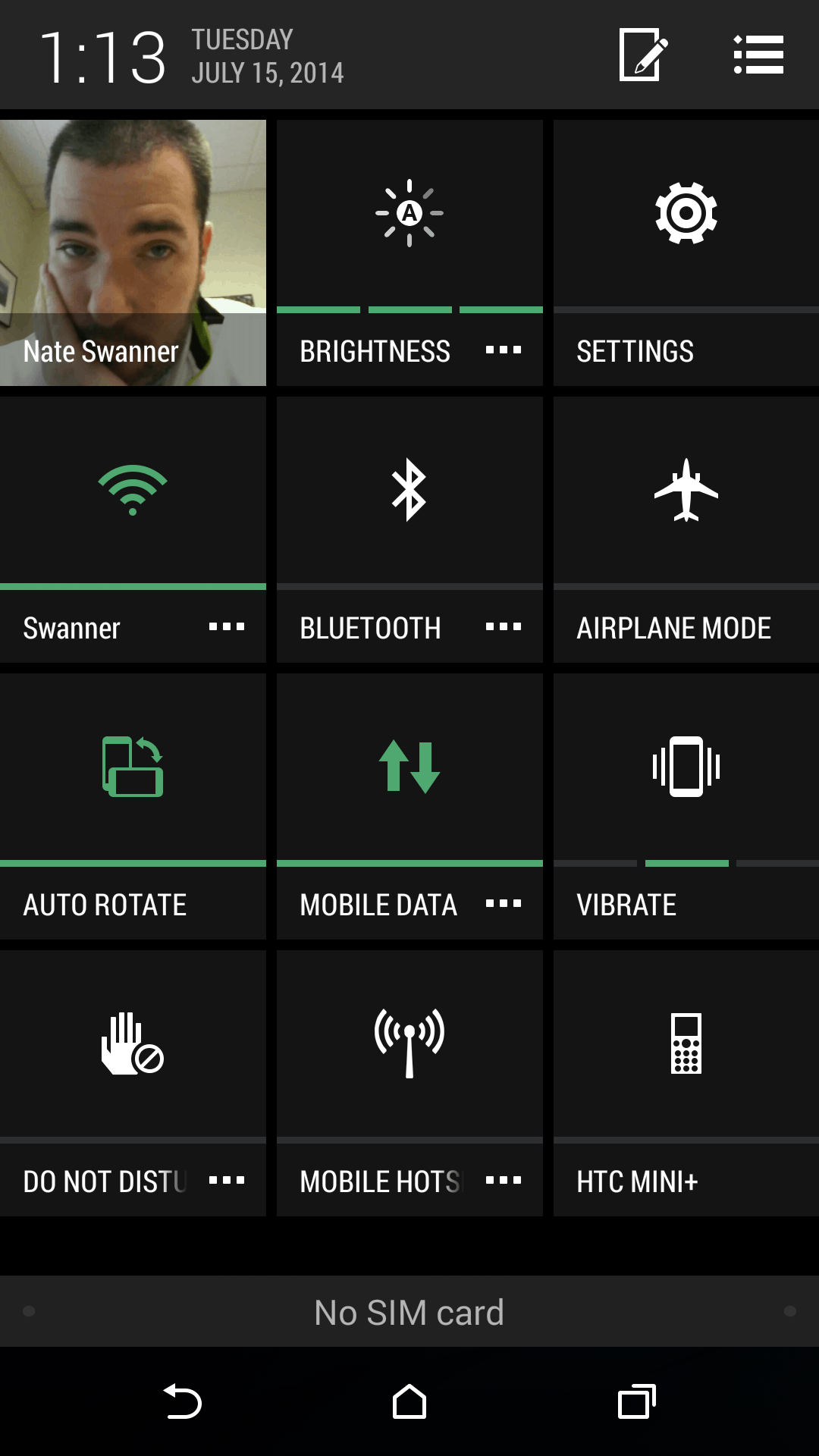The image size is (819, 1456).
Task: Open more Wi-Fi options for Swanner
Action: click(227, 627)
